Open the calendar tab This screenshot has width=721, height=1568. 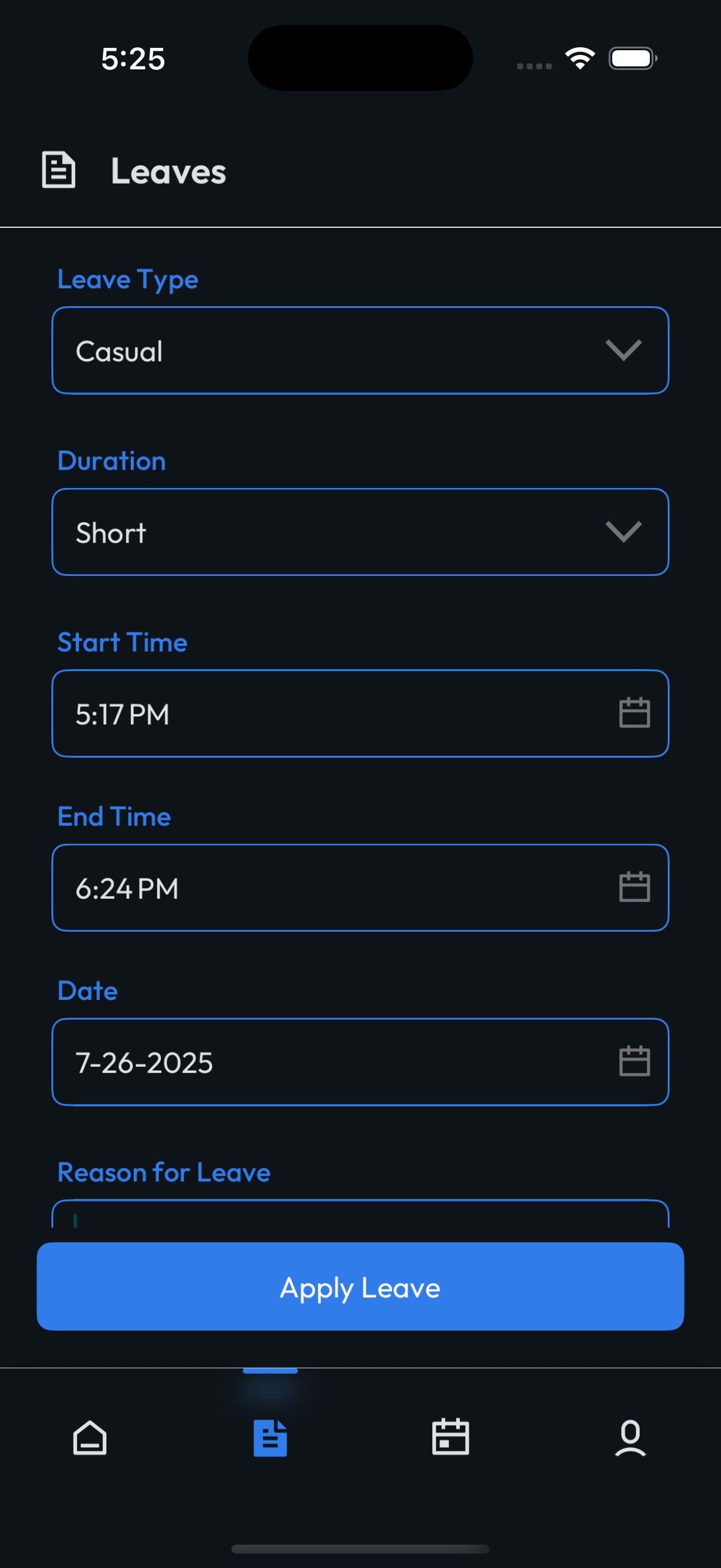[x=450, y=1438]
